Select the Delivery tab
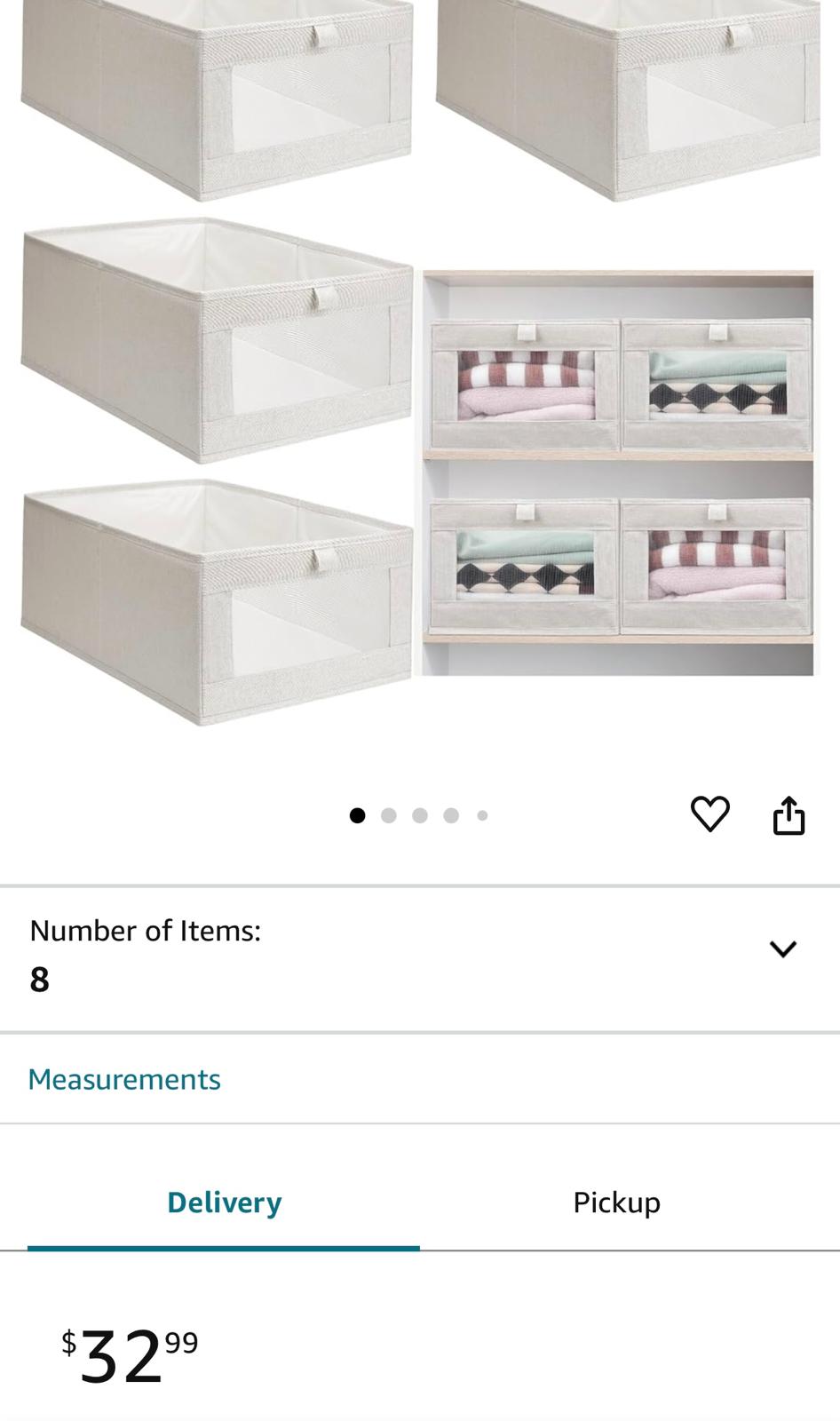The width and height of the screenshot is (840, 1421). pos(224,1203)
